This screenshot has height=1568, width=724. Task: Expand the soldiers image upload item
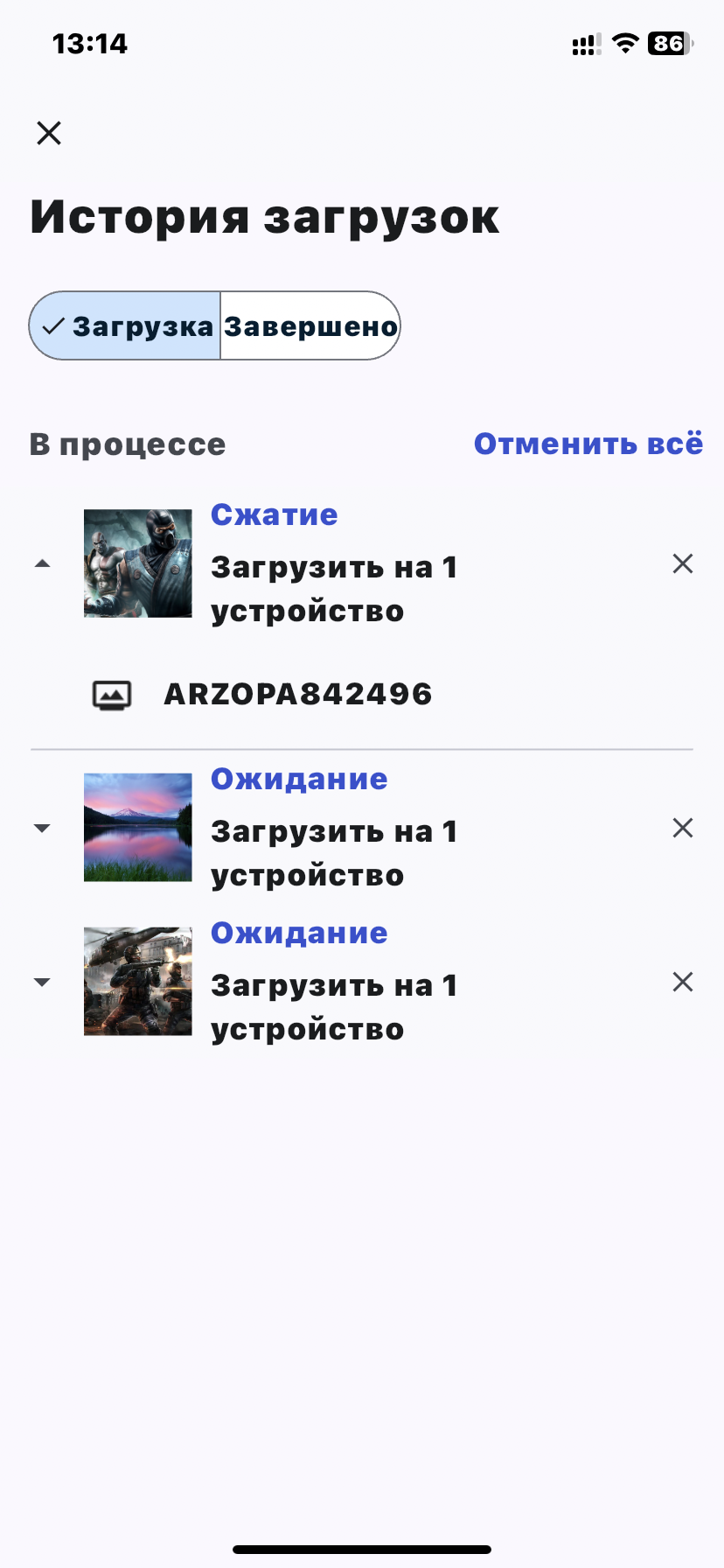point(42,982)
